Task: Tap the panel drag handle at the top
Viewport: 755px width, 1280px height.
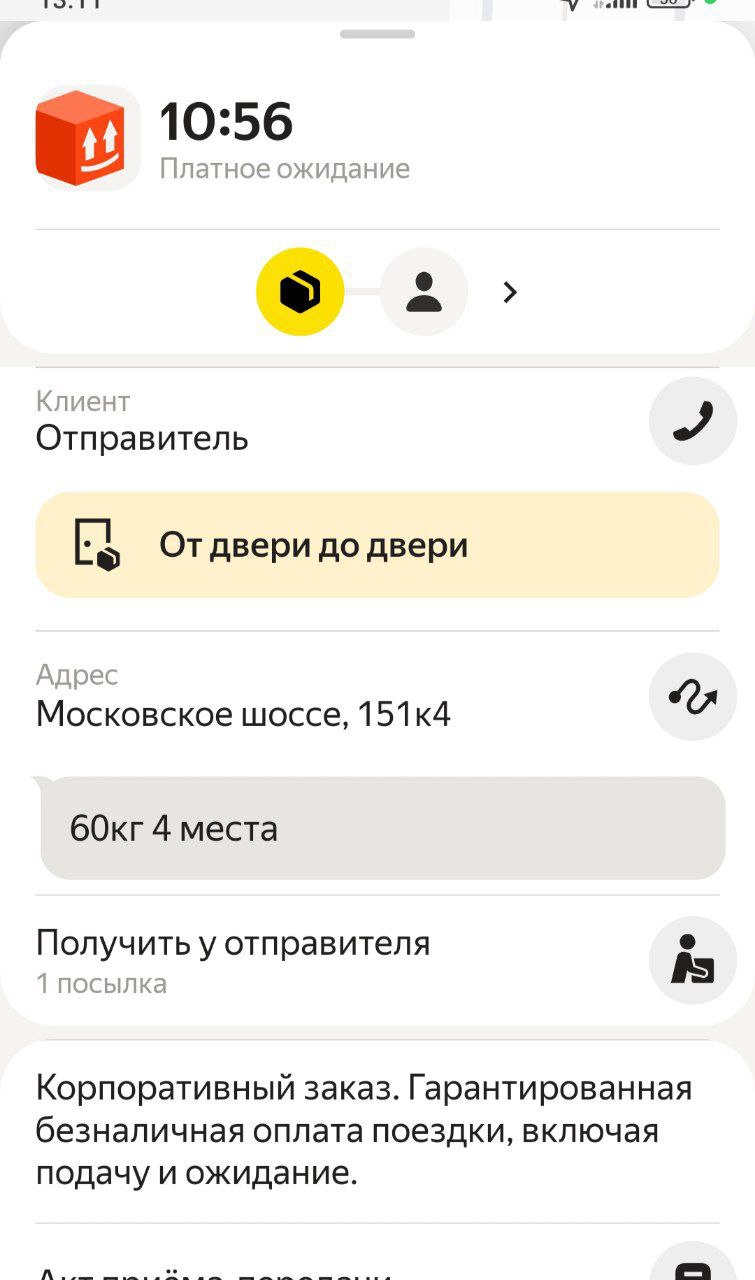Action: tap(377, 34)
